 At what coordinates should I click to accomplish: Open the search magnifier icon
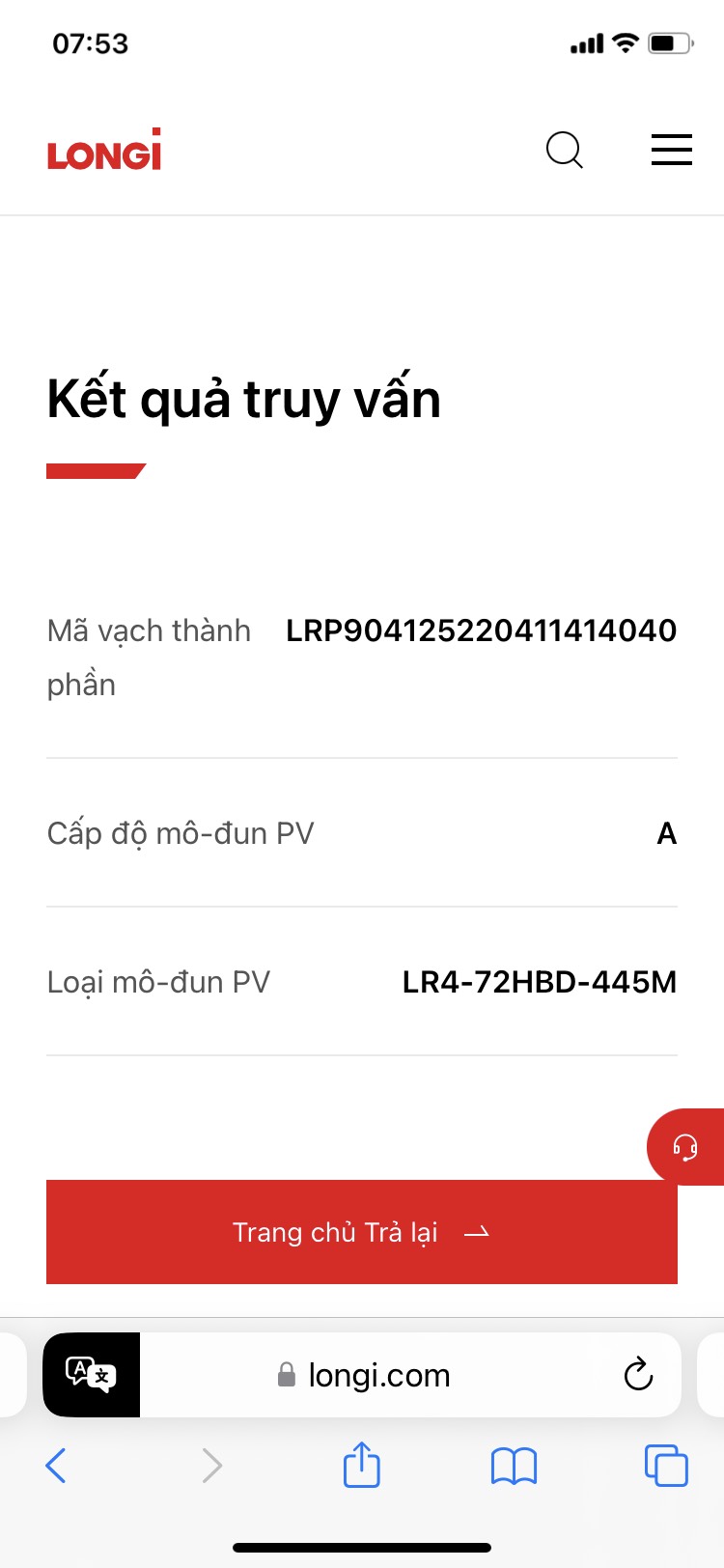pos(565,151)
